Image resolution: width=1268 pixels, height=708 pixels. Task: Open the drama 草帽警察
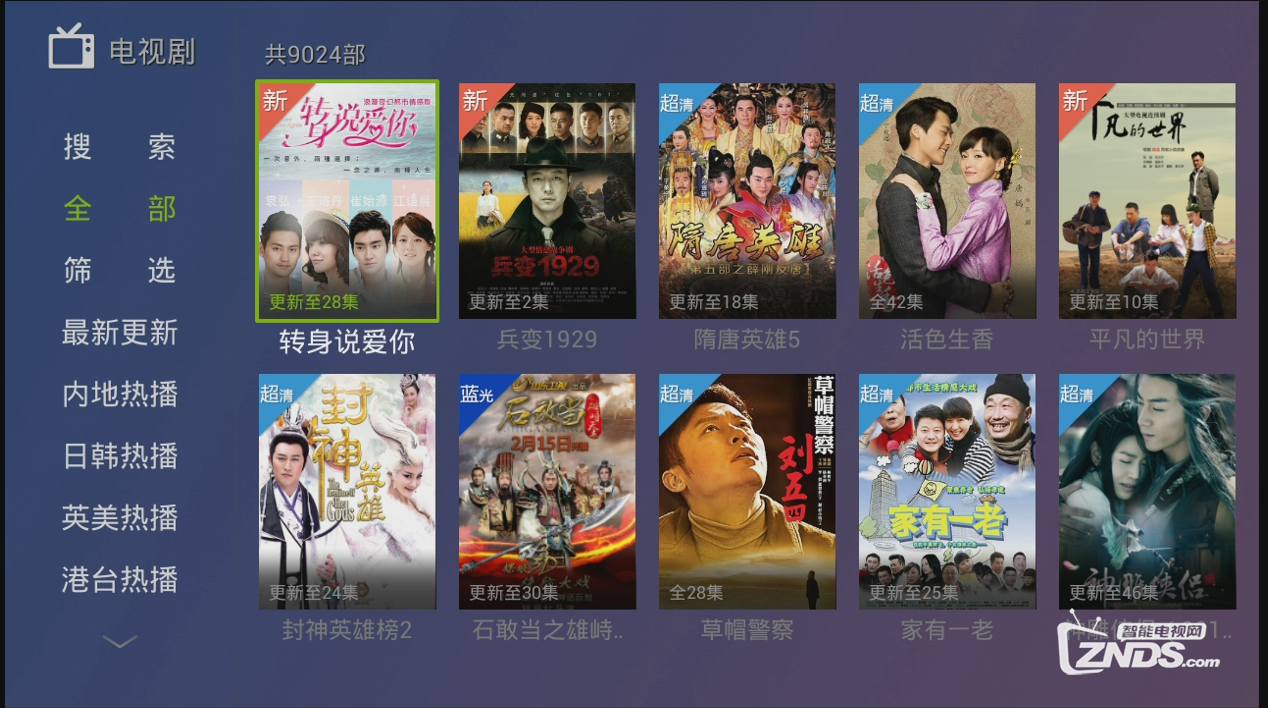click(747, 491)
